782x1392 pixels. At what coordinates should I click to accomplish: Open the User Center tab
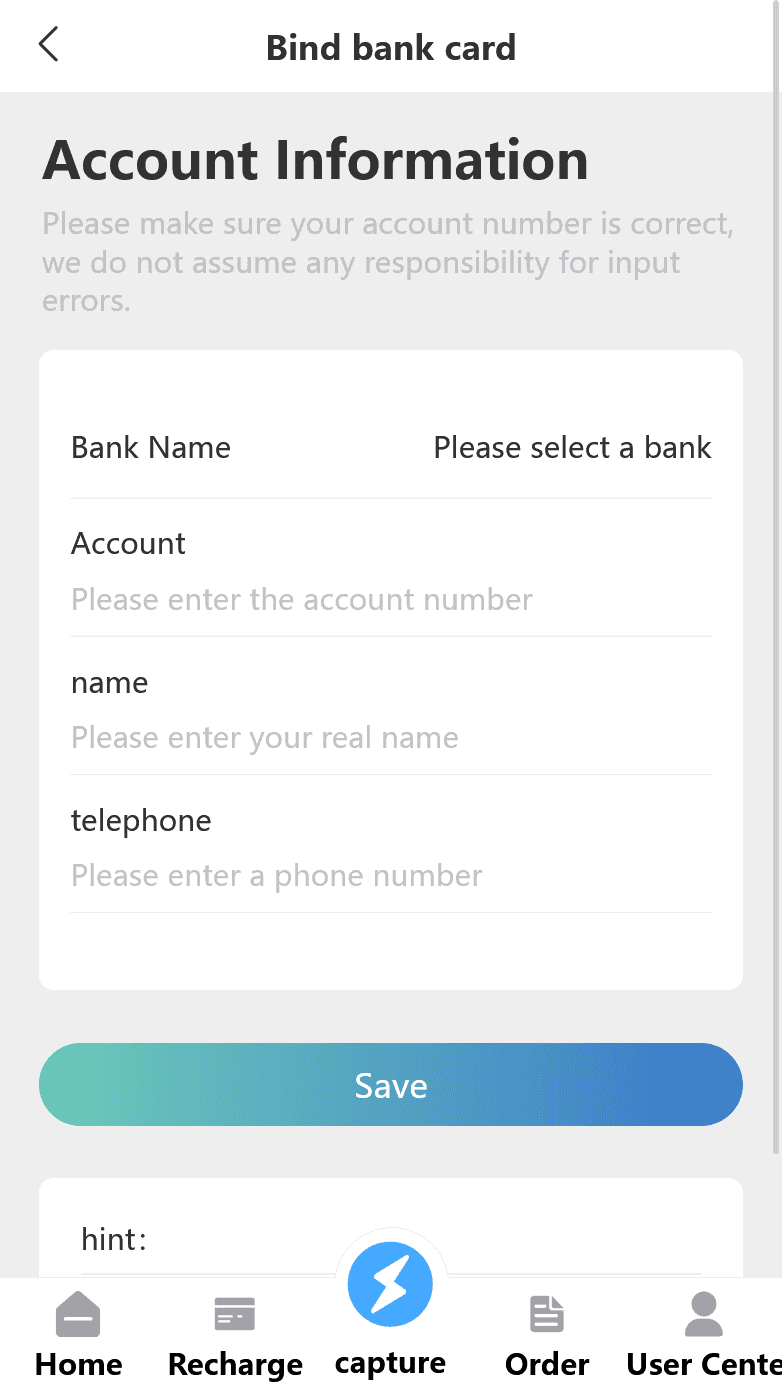click(x=704, y=1335)
